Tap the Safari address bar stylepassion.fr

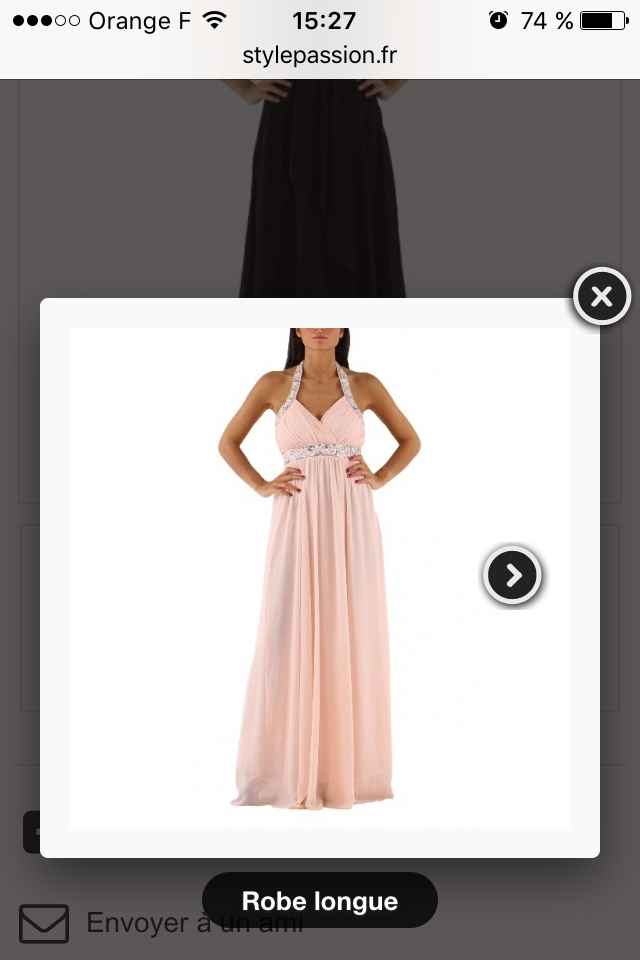tap(319, 55)
